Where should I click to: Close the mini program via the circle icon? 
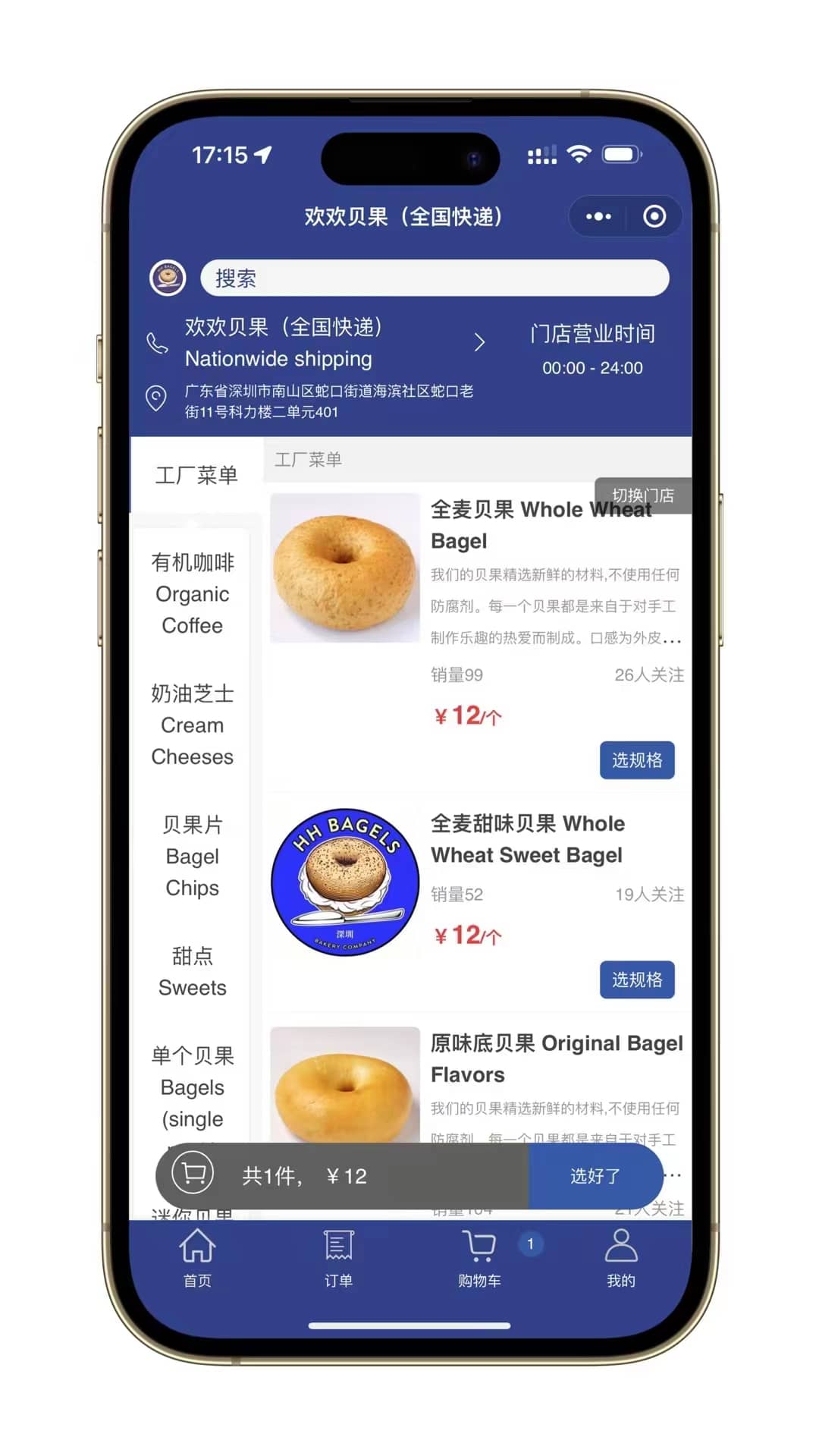pos(654,217)
